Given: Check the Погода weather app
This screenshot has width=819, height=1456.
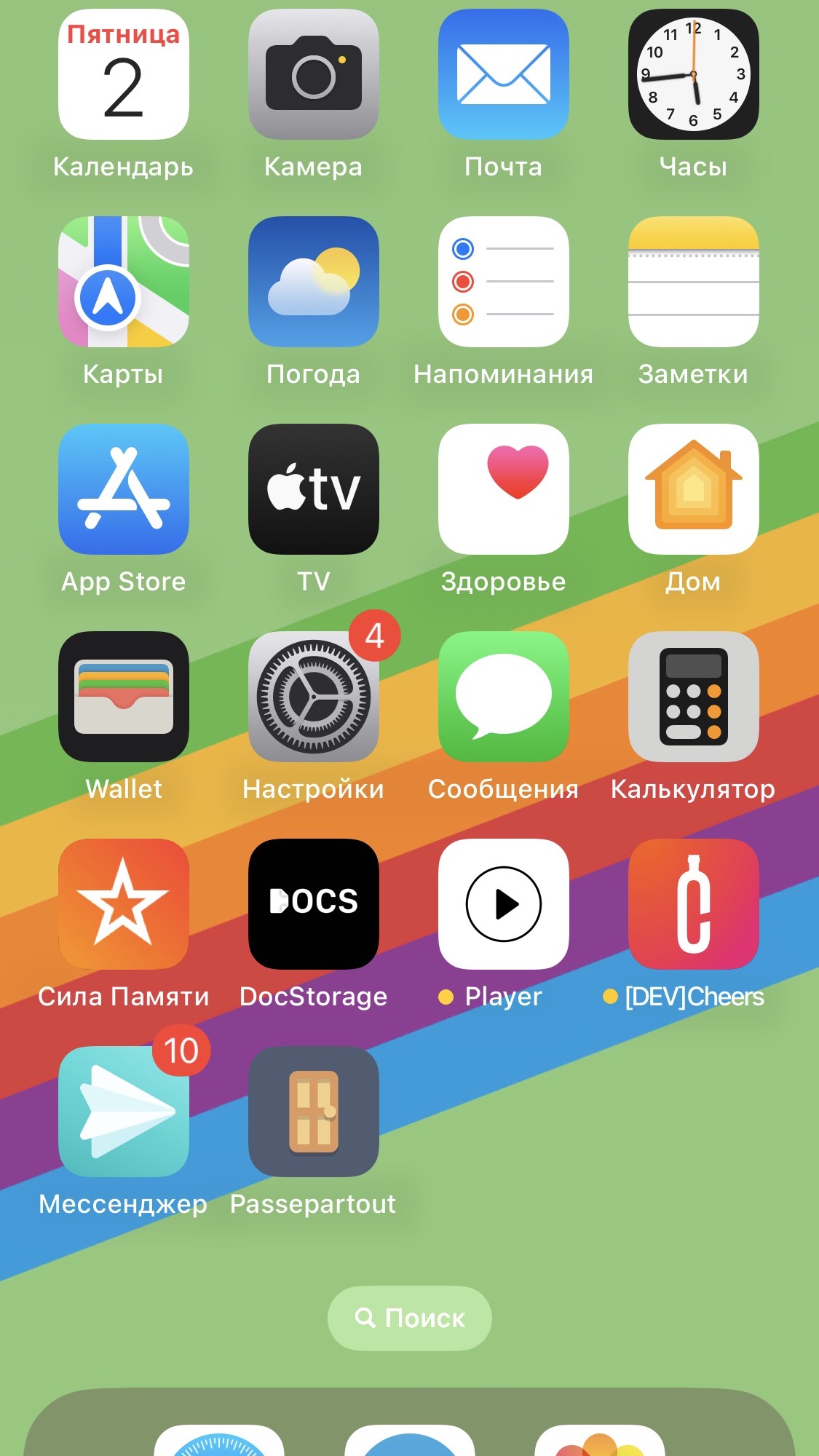Looking at the screenshot, I should [313, 282].
